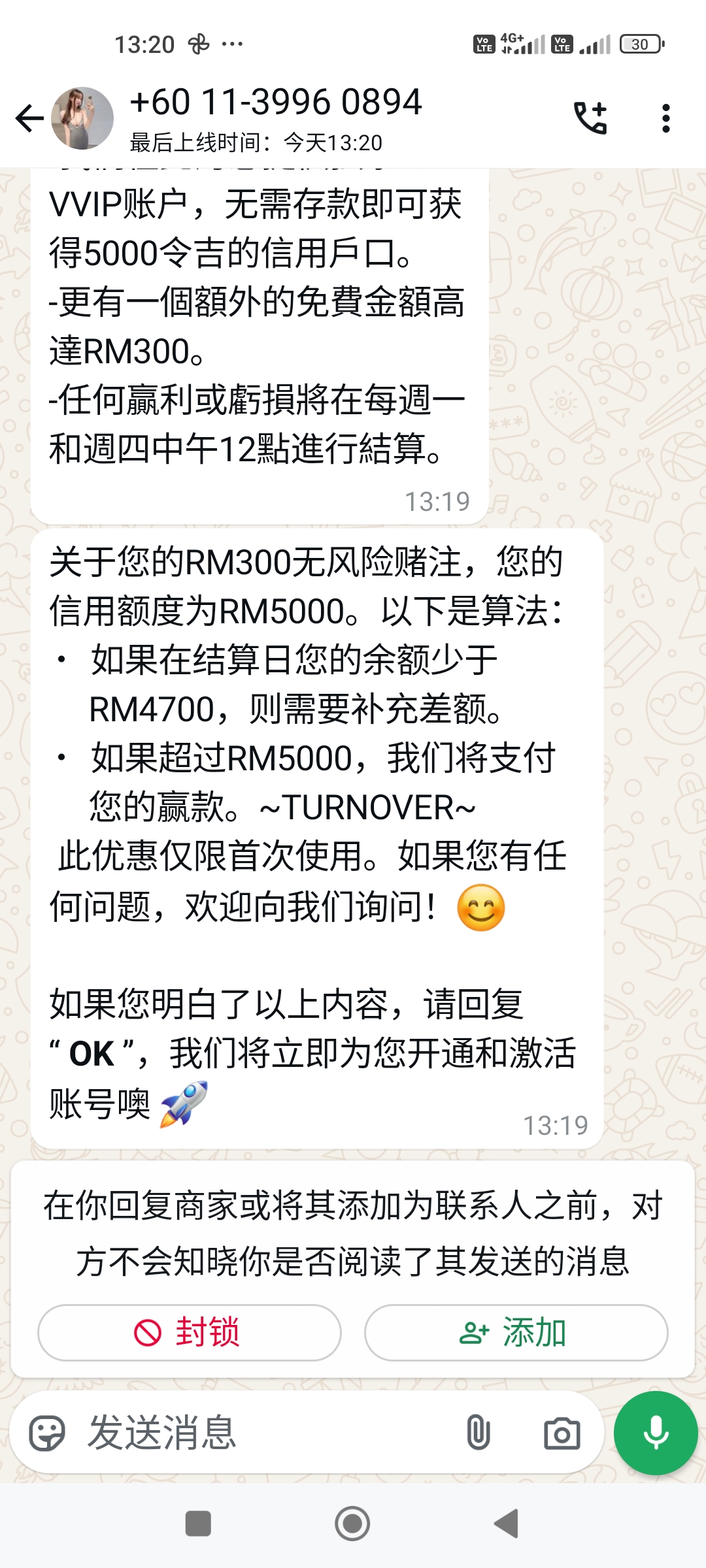Go back to the chat list
The image size is (706, 1568).
click(29, 119)
